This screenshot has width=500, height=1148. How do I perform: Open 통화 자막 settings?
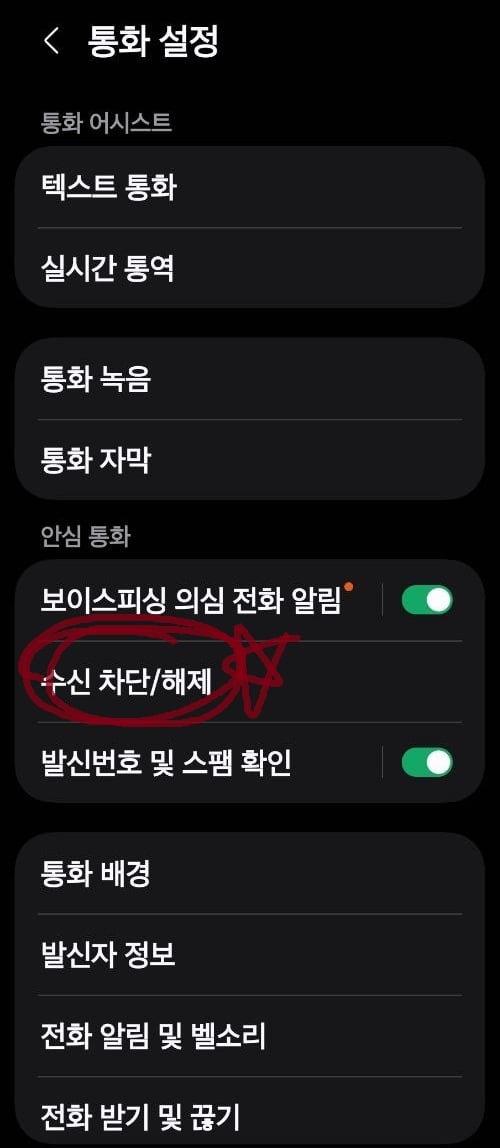tap(249, 460)
